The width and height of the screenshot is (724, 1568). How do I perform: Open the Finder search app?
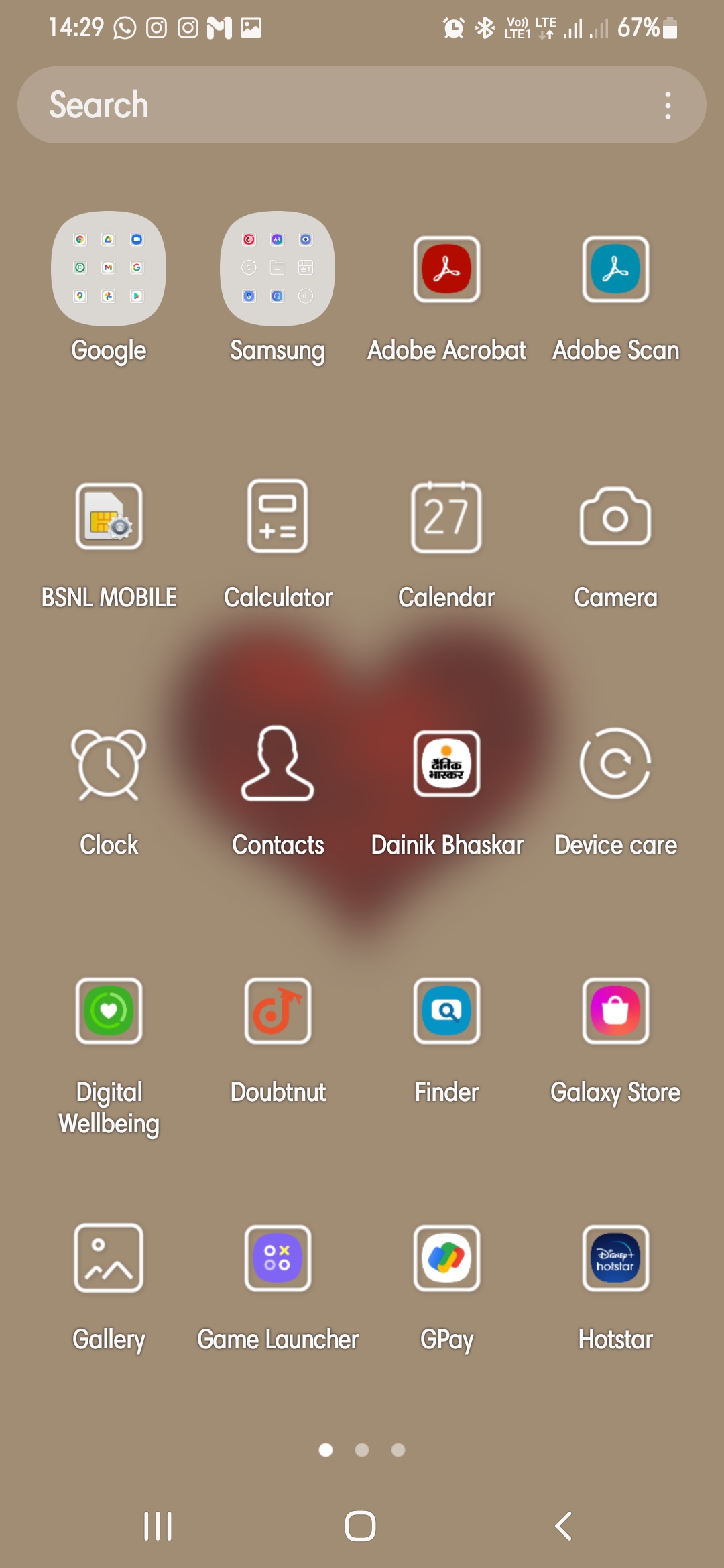point(446,1012)
